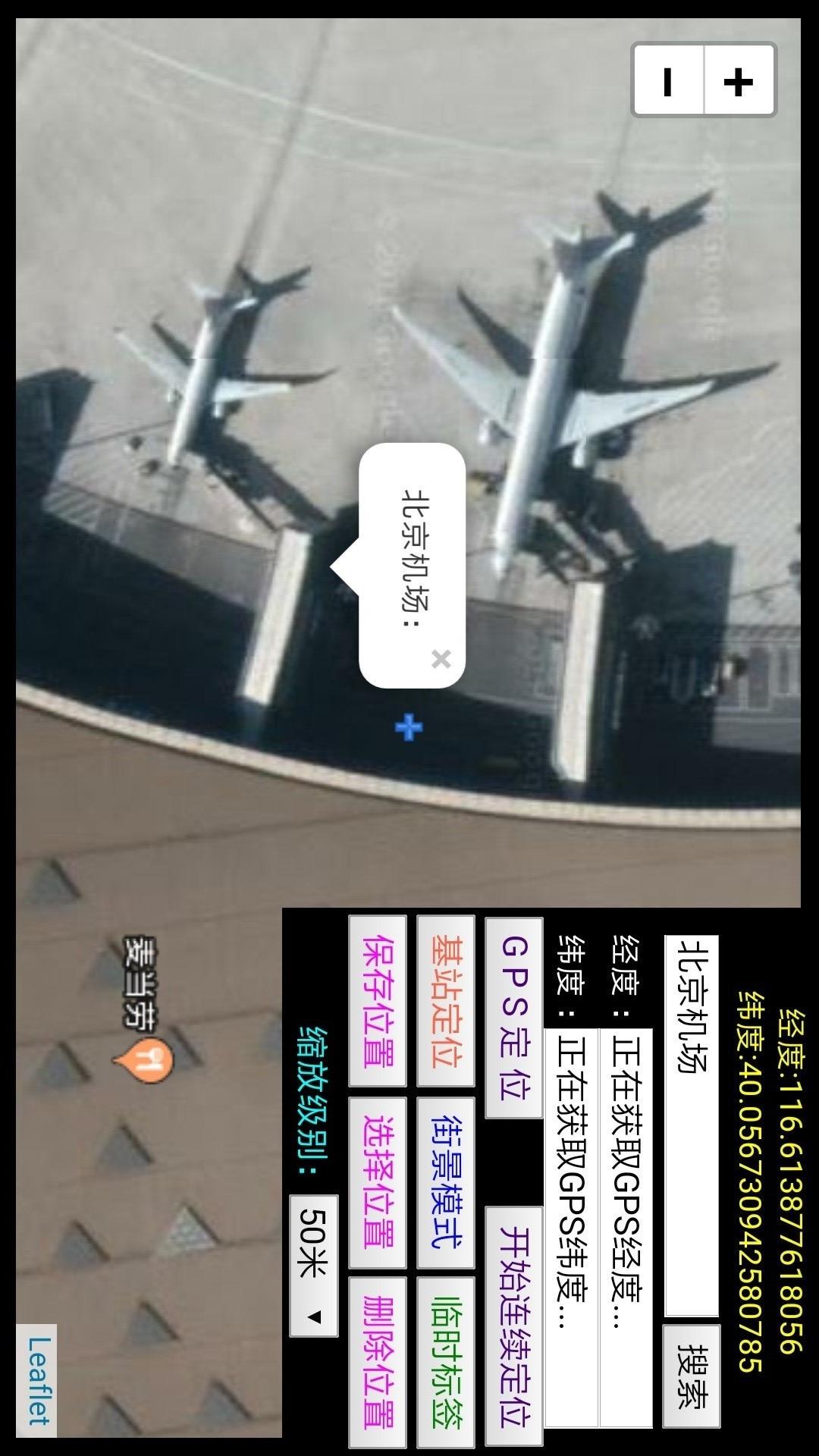The height and width of the screenshot is (1456, 819).
Task: Tap the 搜索 search button
Action: pyautogui.click(x=692, y=1376)
